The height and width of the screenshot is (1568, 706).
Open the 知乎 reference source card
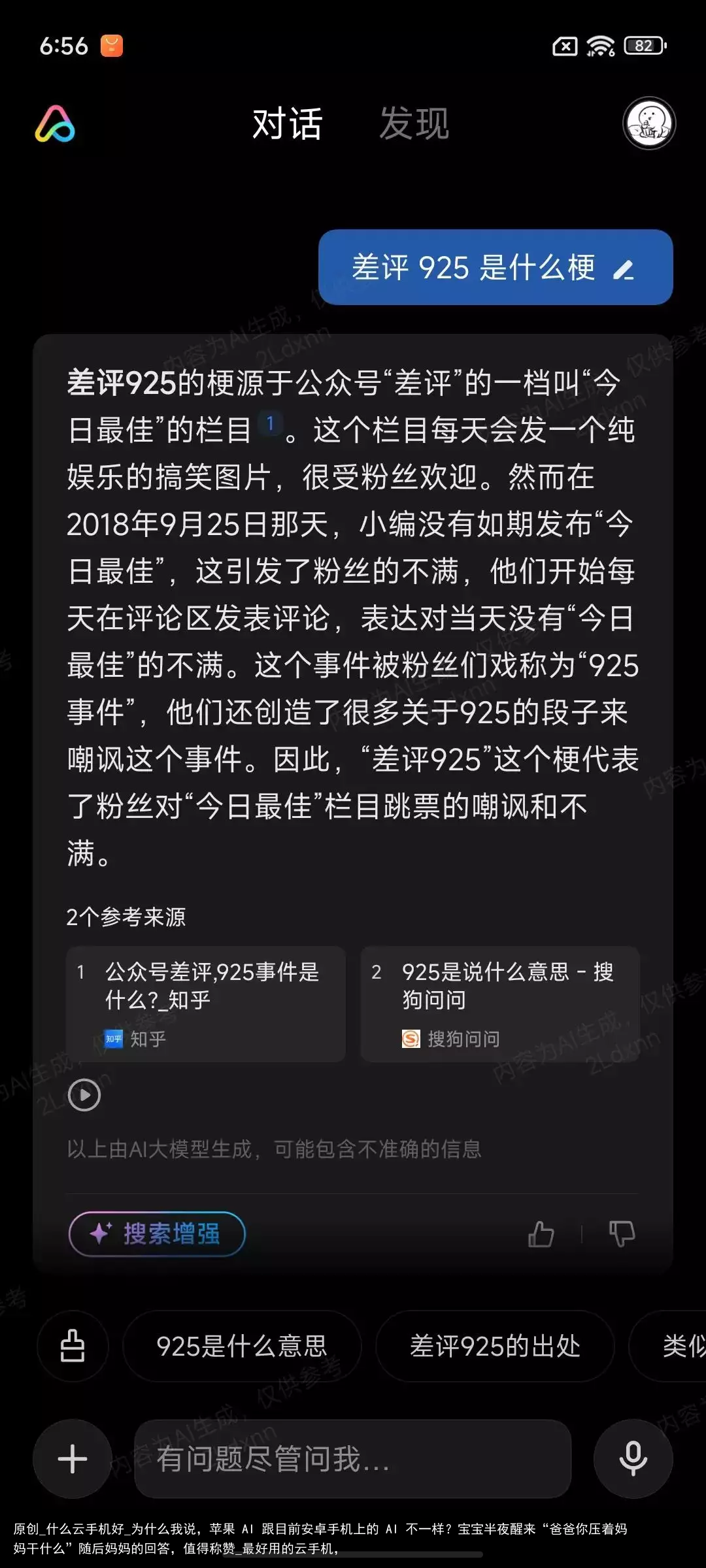coord(206,1004)
